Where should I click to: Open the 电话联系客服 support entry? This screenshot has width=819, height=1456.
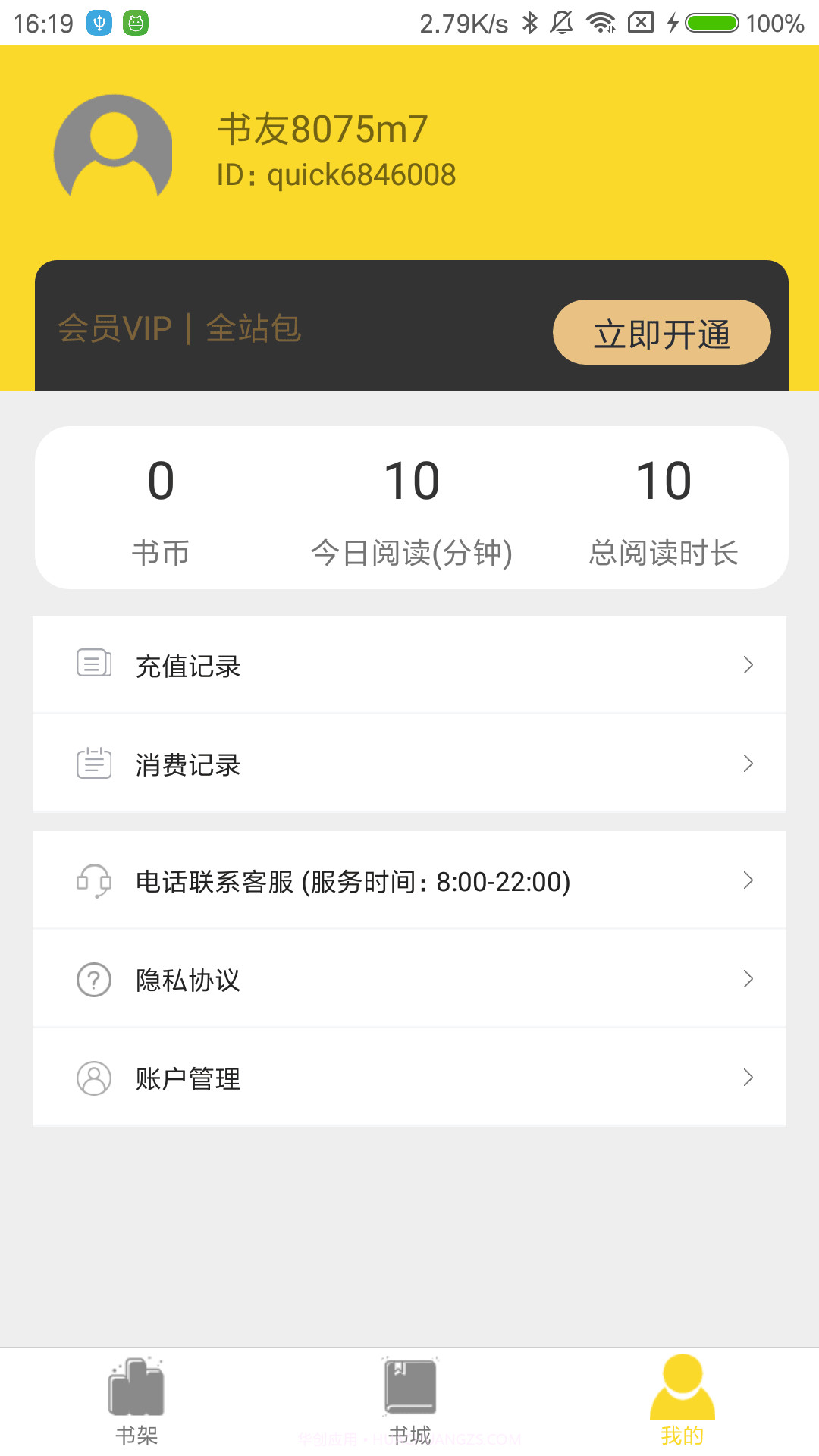(351, 880)
